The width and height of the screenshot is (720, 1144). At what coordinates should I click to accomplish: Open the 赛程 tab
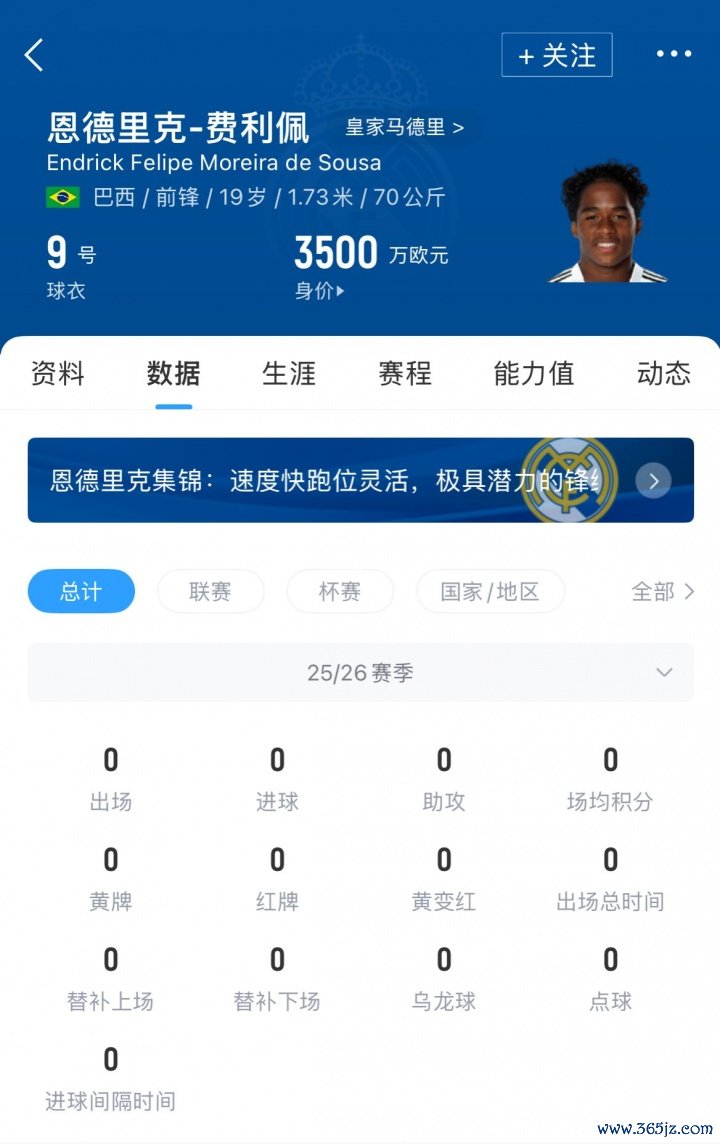(405, 374)
